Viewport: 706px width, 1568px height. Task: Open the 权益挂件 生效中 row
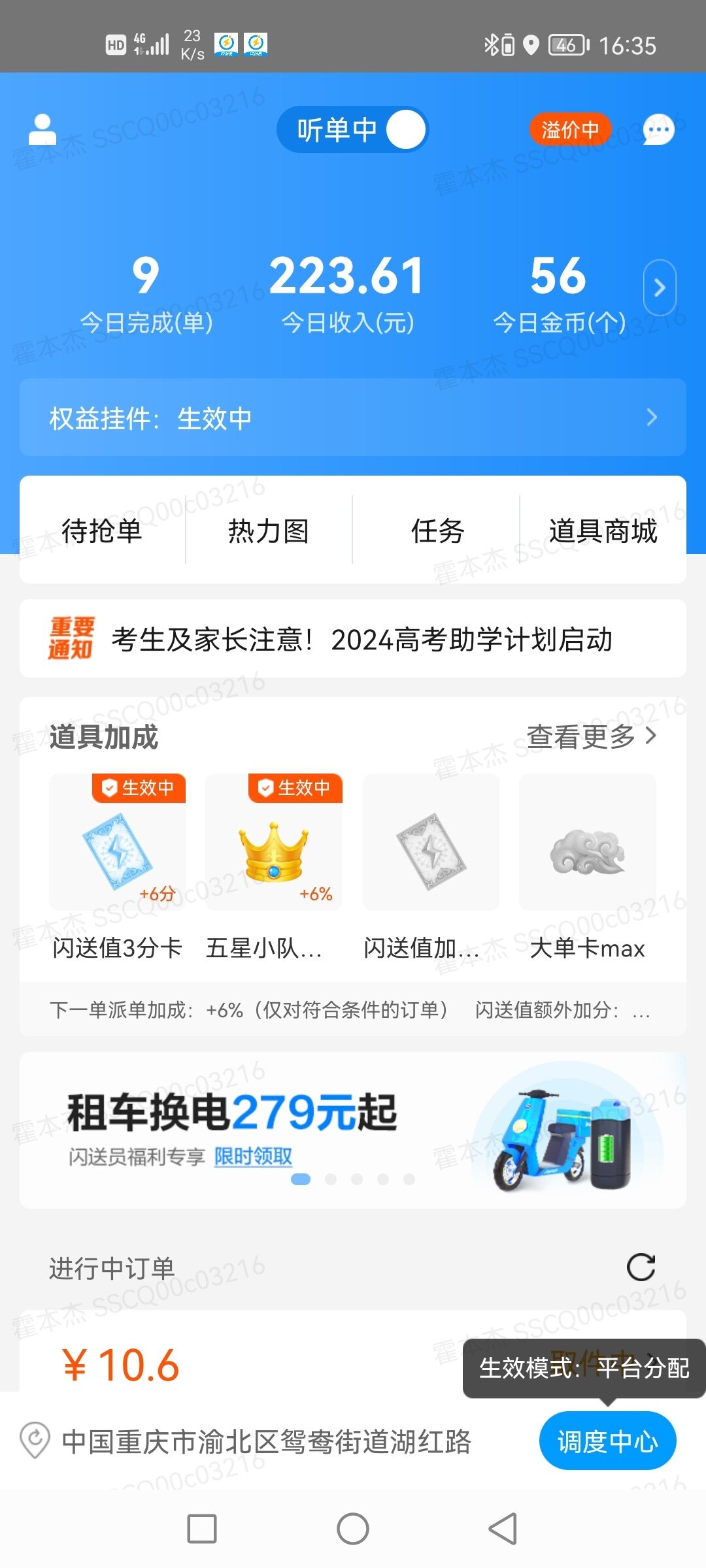click(353, 417)
